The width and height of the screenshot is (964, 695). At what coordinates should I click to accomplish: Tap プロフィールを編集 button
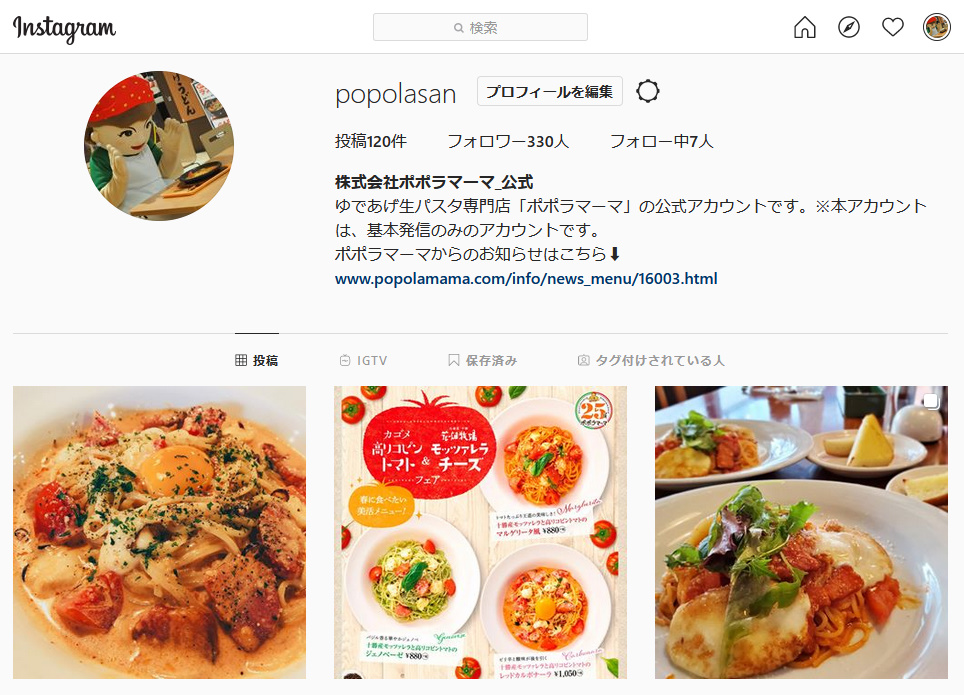tap(549, 92)
